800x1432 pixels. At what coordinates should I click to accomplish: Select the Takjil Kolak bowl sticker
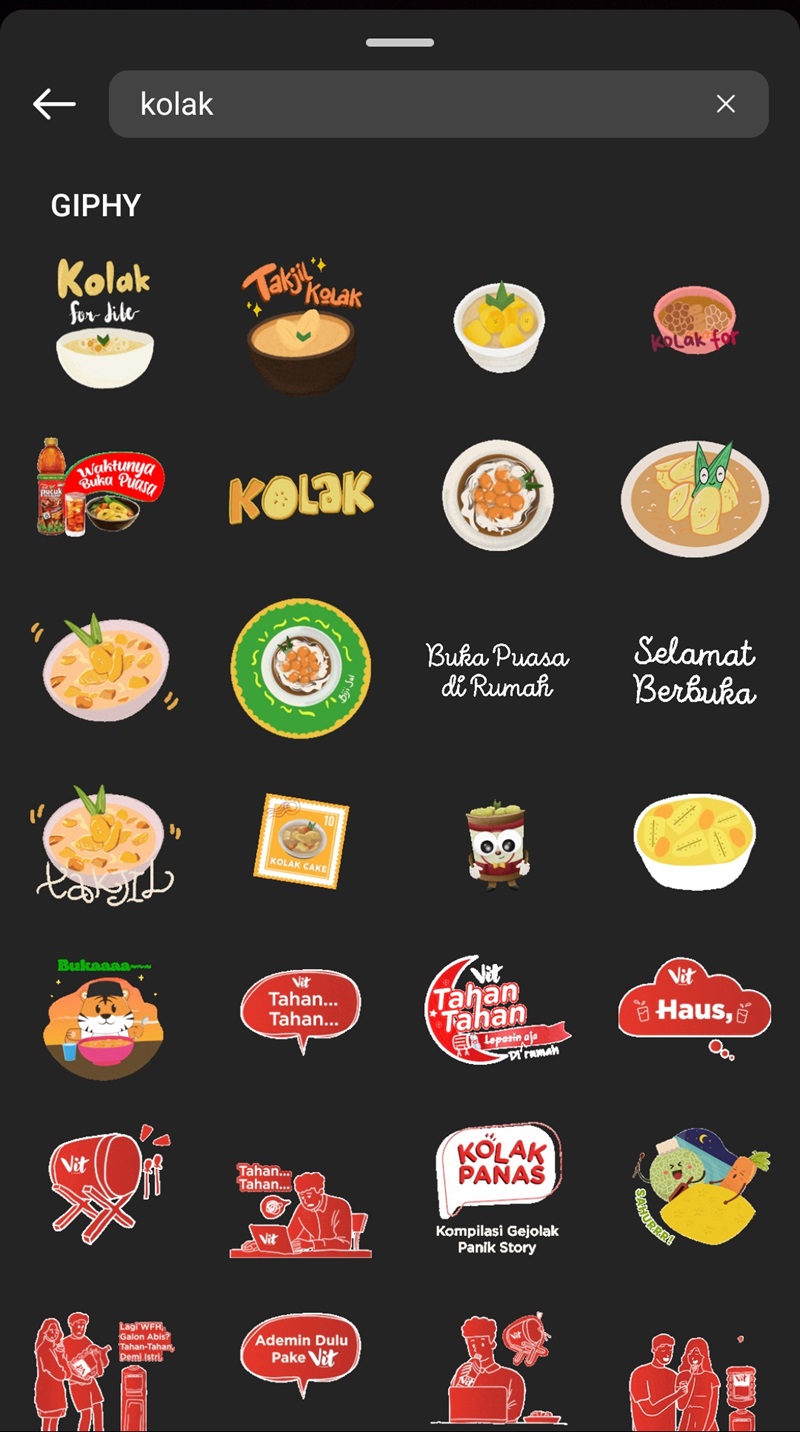tap(302, 326)
